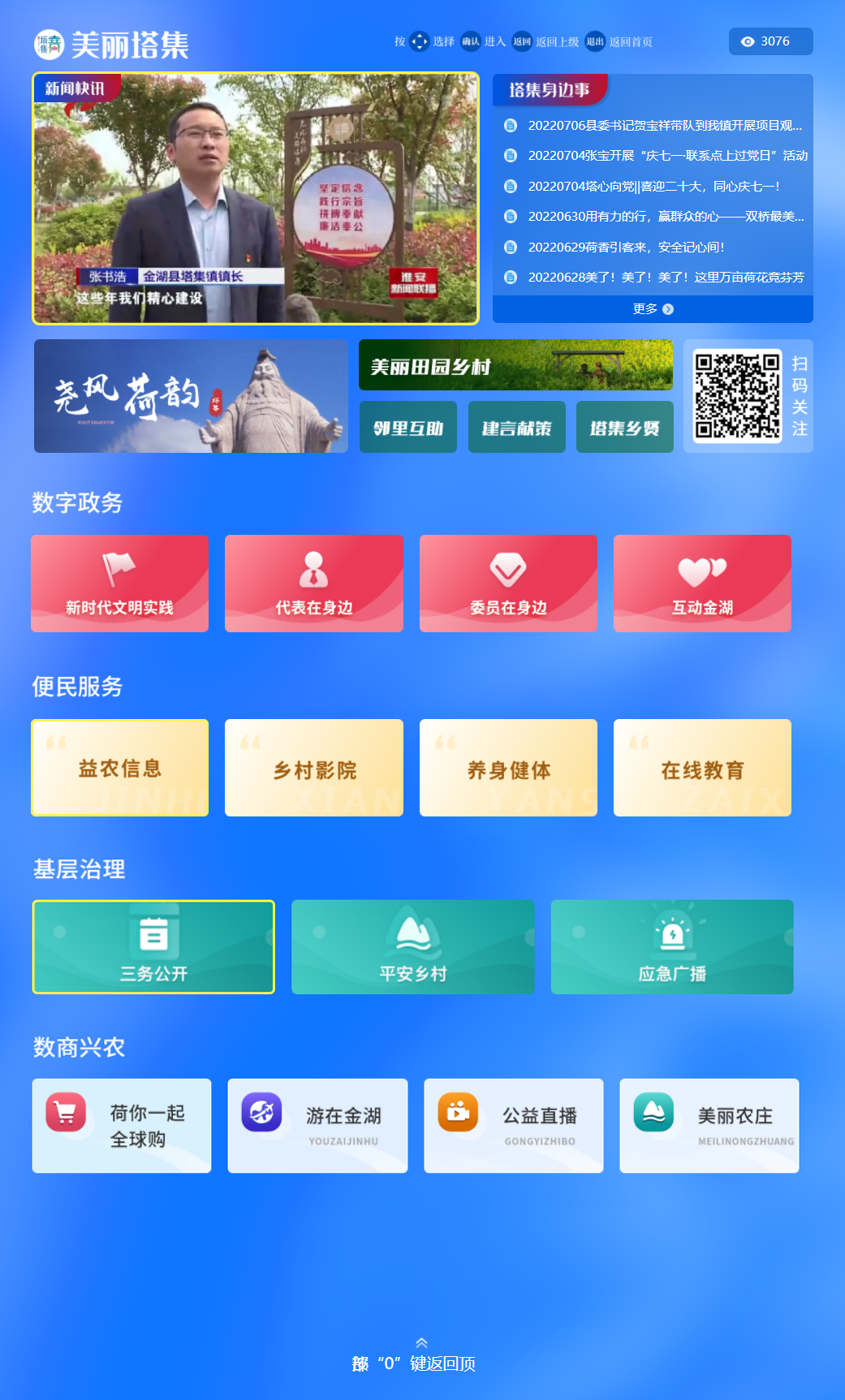845x1400 pixels.
Task: Open 乡村影院
Action: (314, 768)
